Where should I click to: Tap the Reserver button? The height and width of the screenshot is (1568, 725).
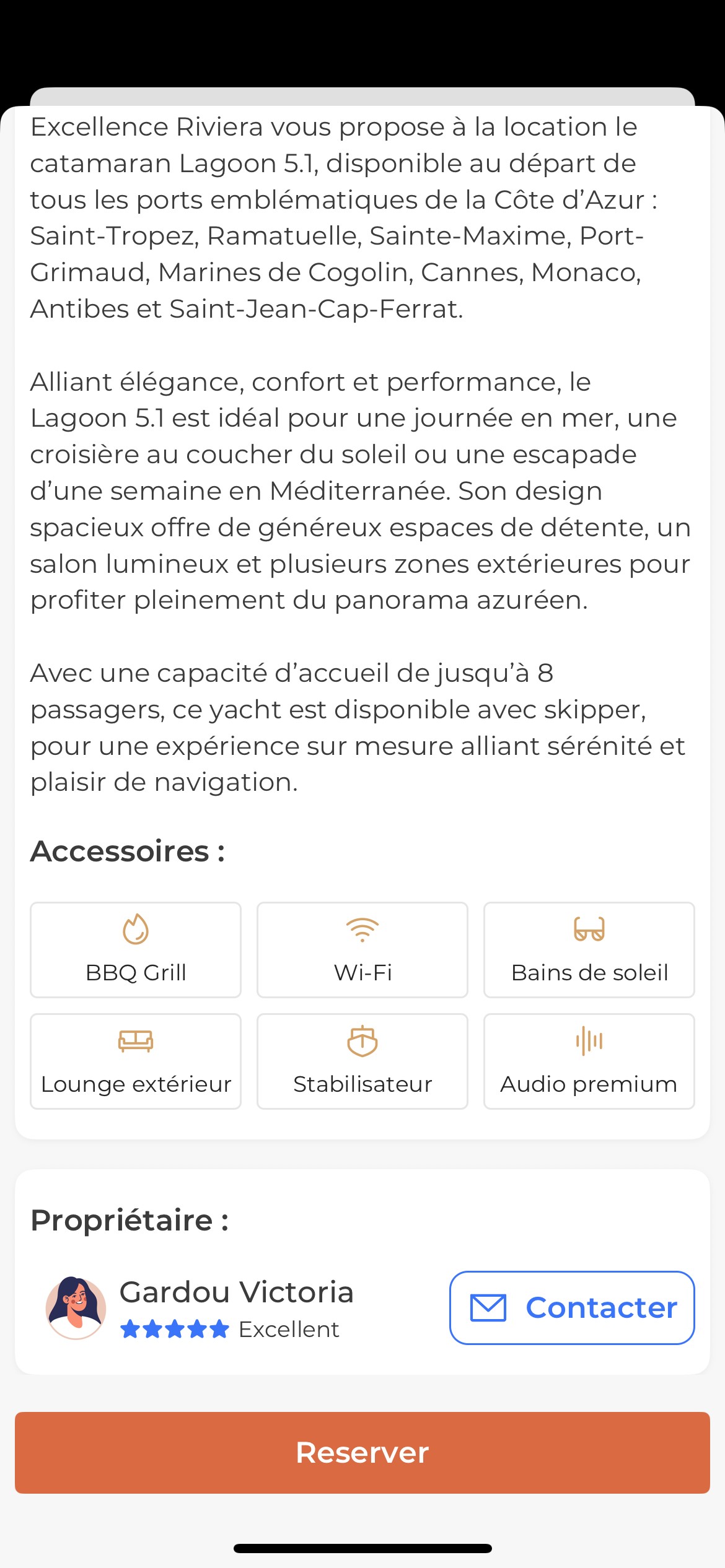[362, 1453]
